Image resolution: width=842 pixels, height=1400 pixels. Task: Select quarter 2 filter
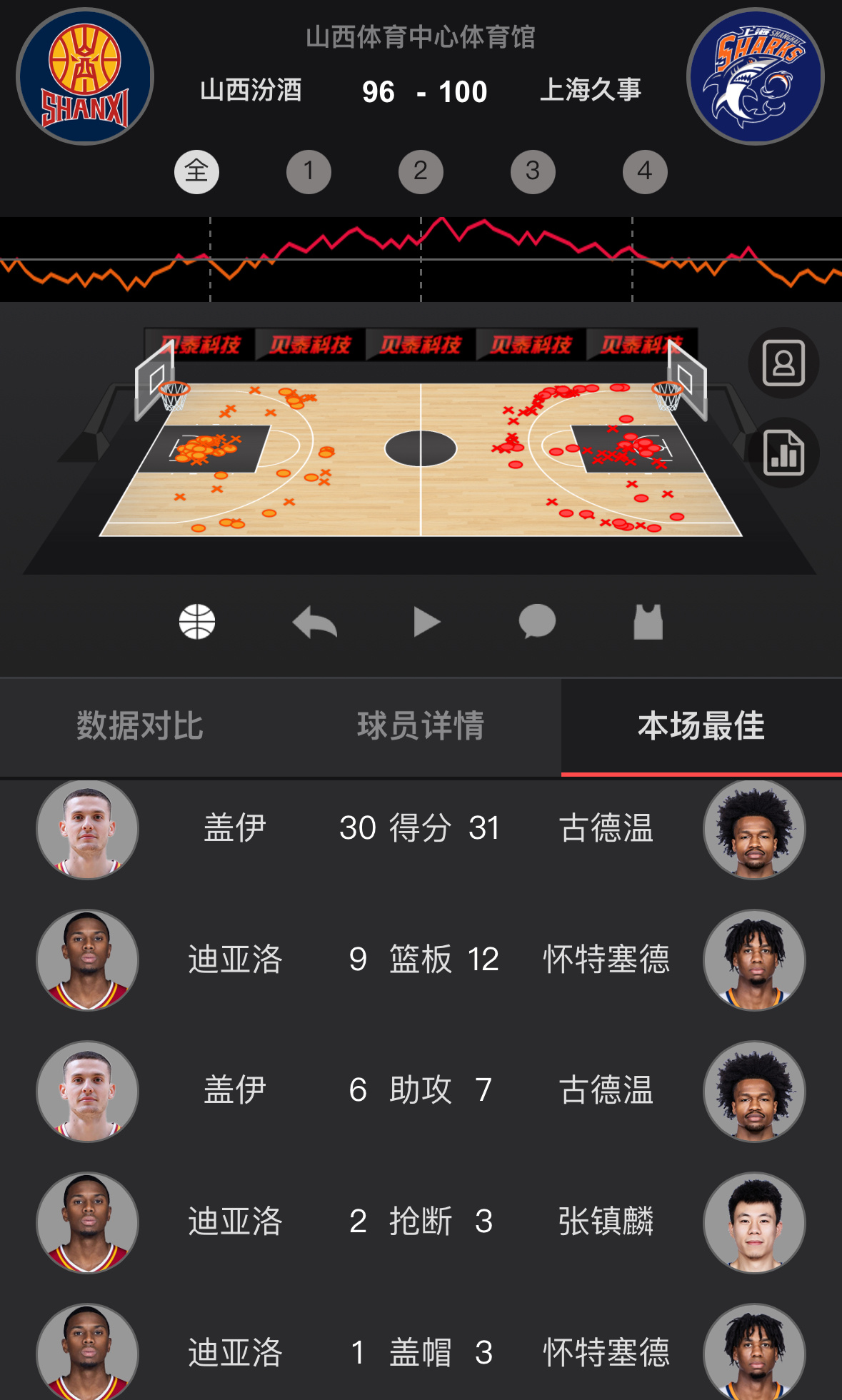click(x=421, y=171)
